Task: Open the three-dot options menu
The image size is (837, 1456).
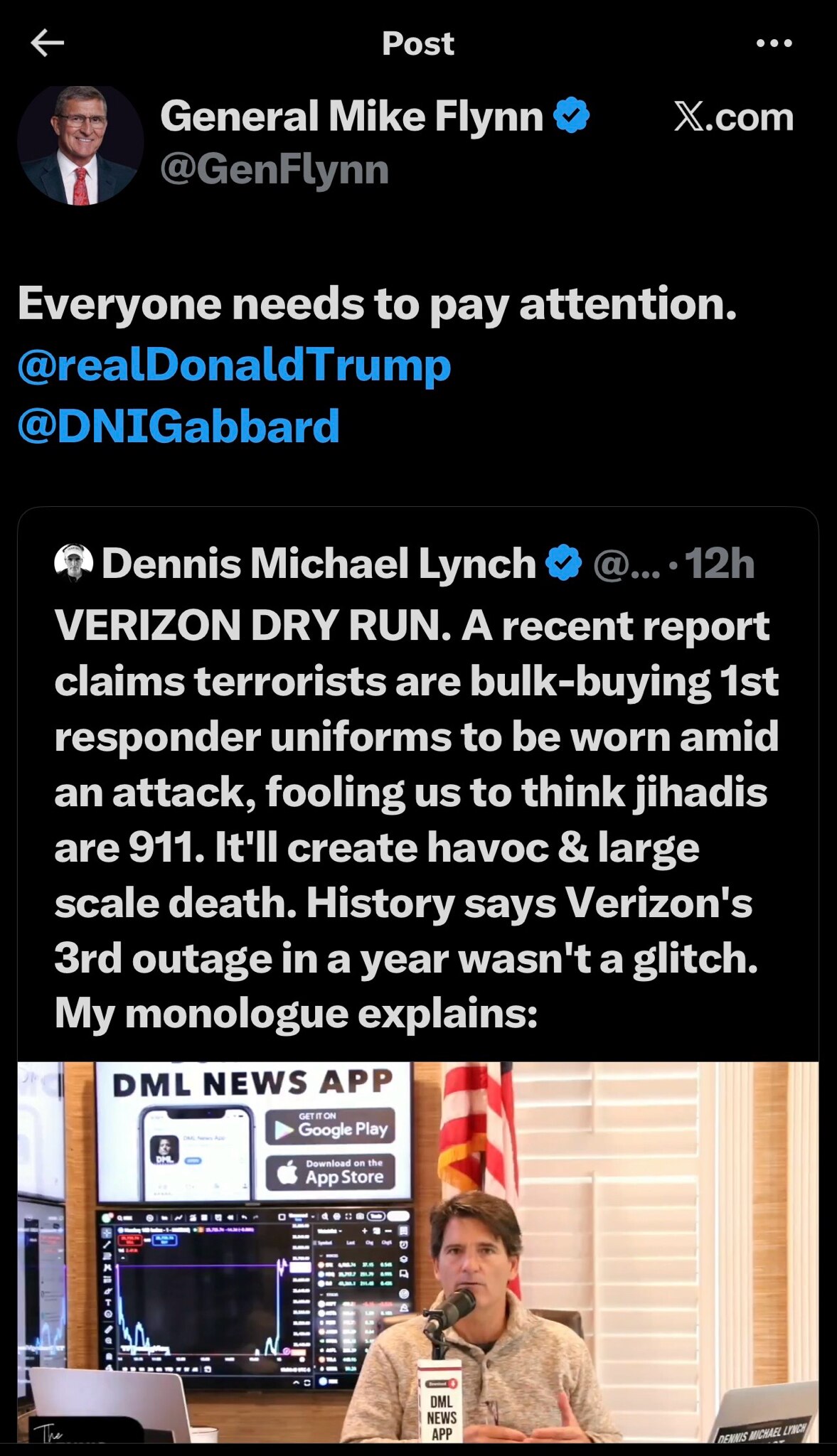Action: click(774, 43)
